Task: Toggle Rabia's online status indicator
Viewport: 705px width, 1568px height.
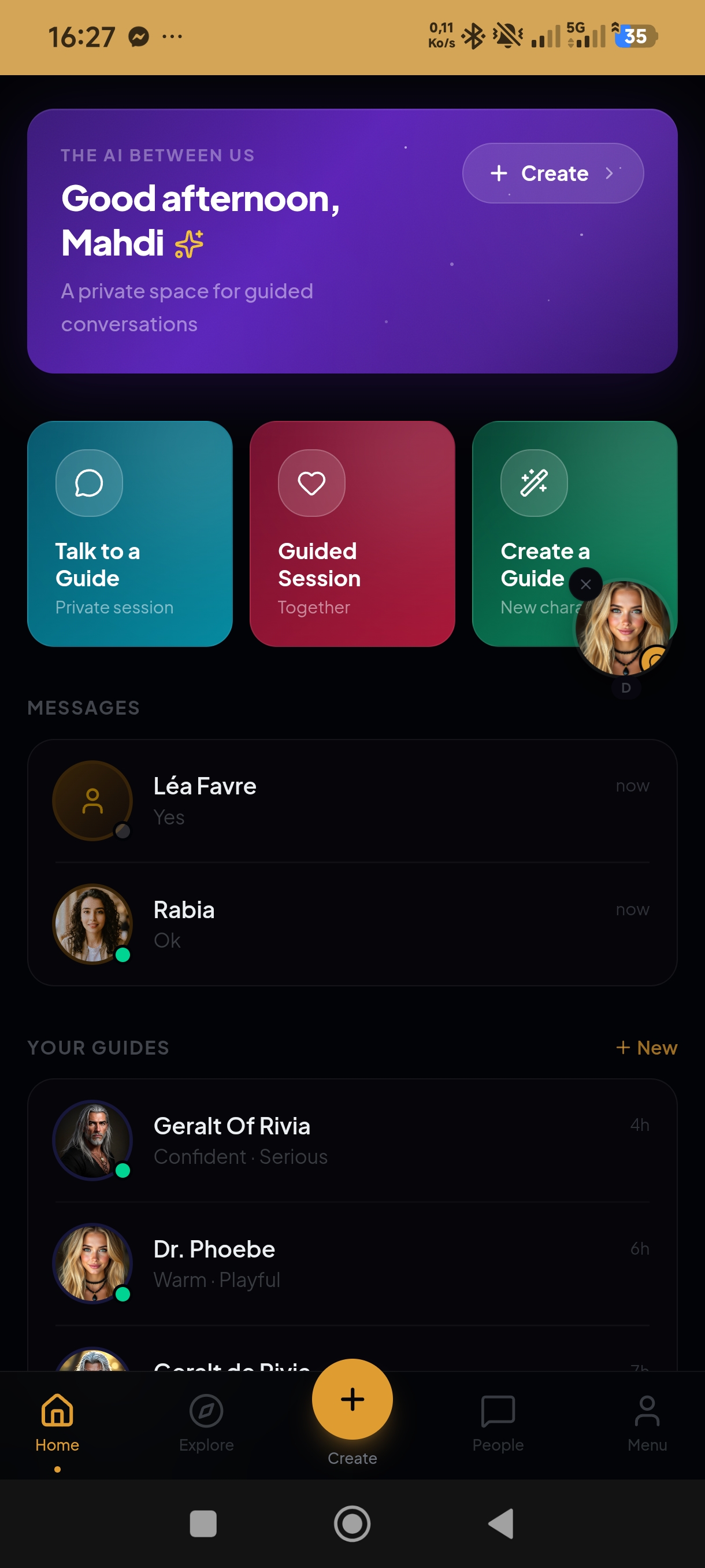Action: point(123,953)
